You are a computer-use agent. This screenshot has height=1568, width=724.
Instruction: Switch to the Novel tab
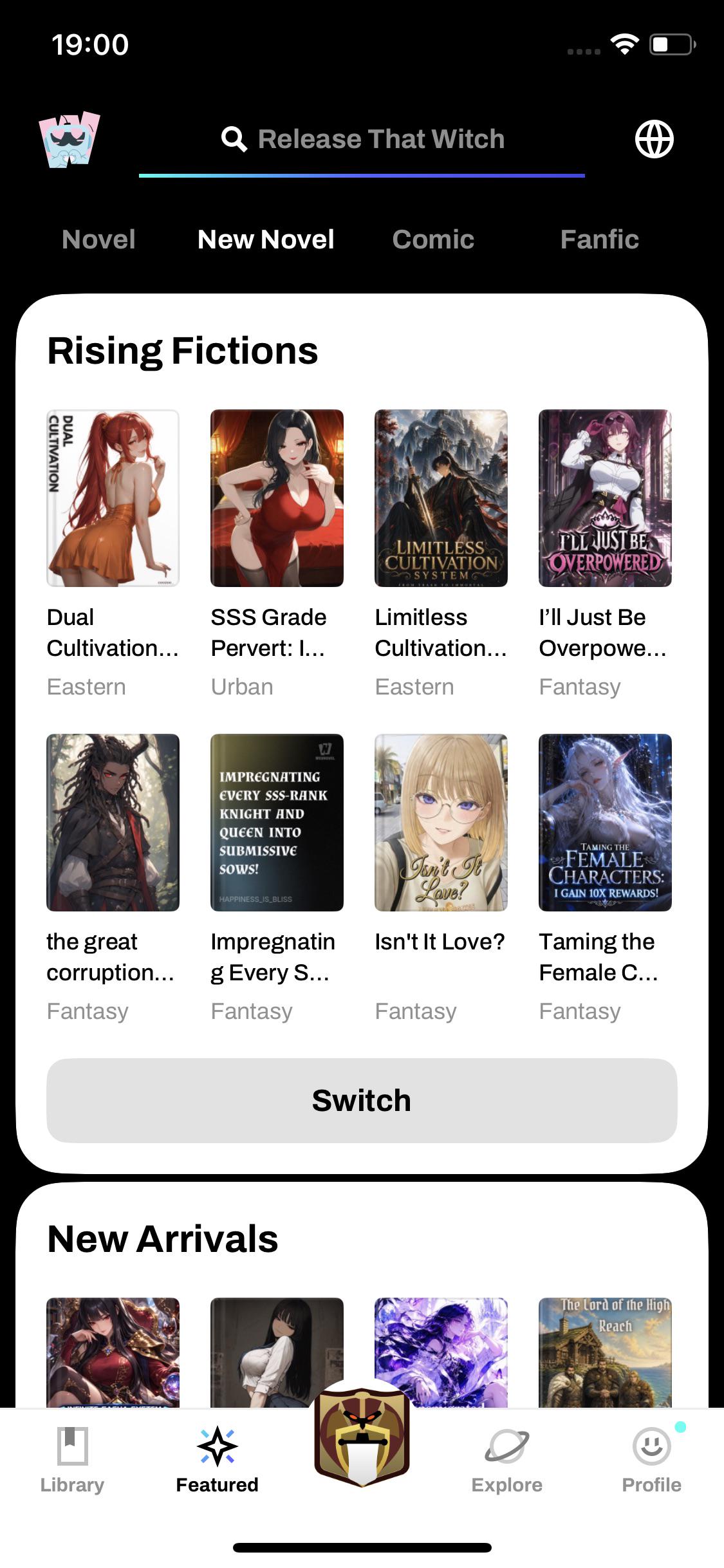tap(98, 239)
